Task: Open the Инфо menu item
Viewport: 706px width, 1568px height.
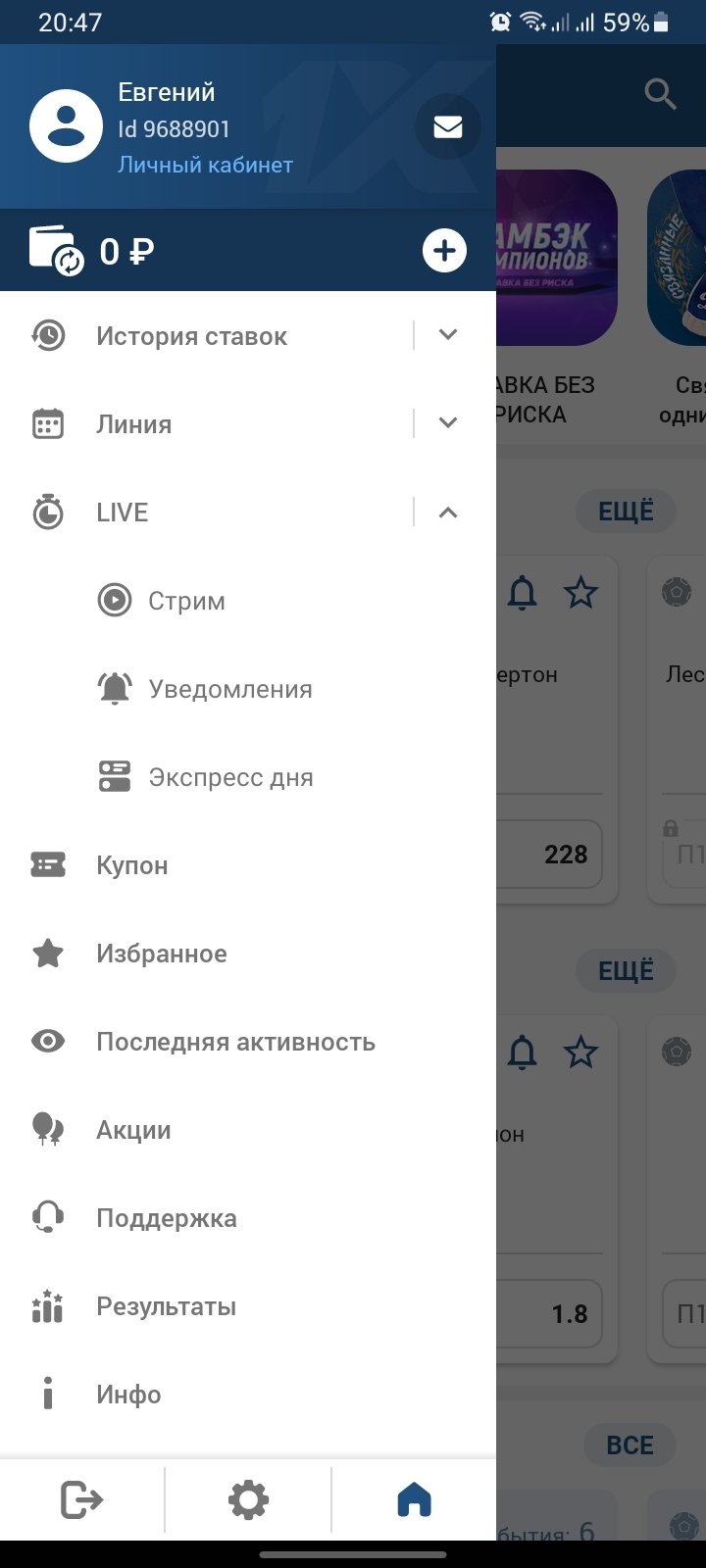Action: [128, 1395]
